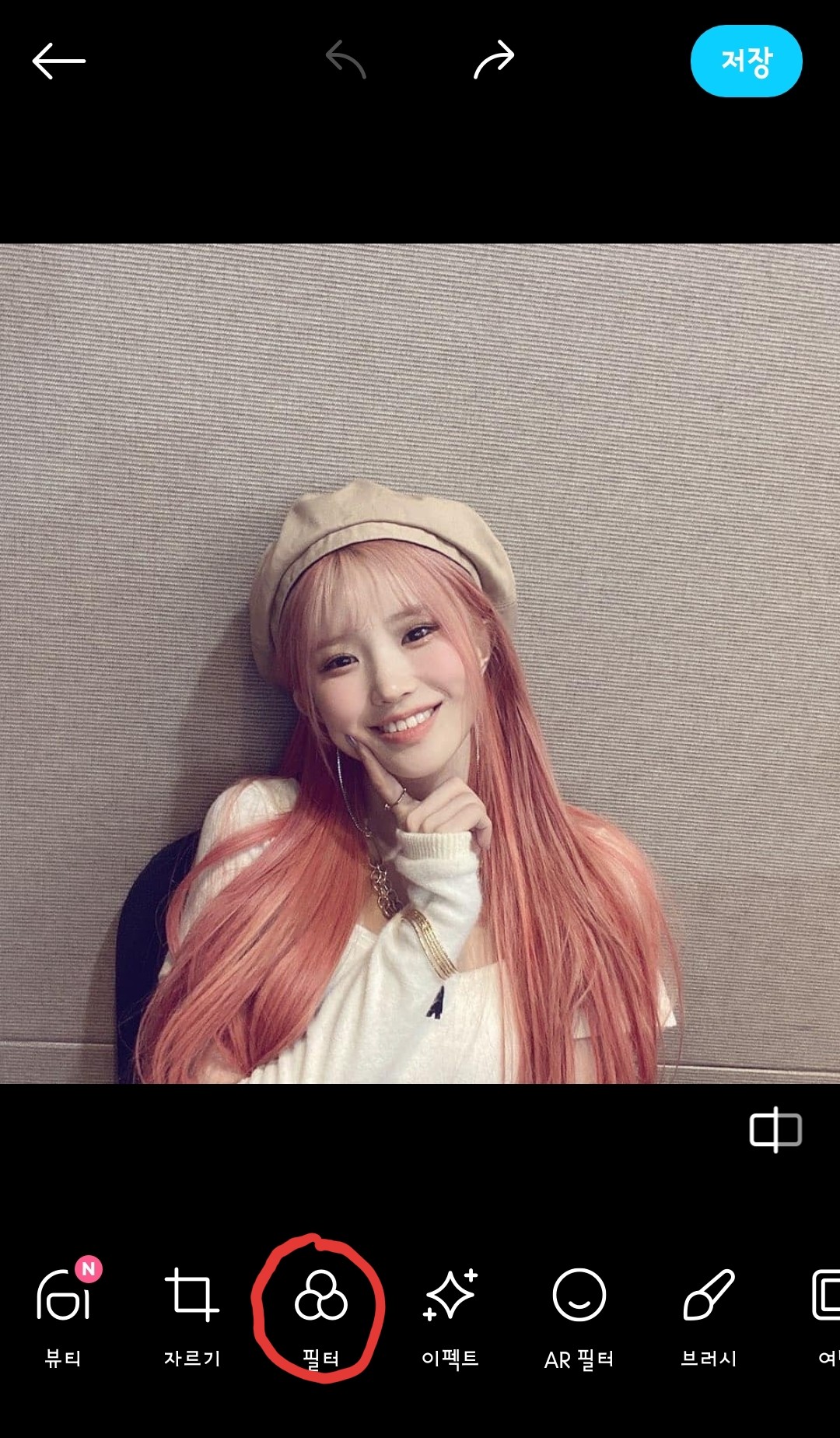The width and height of the screenshot is (840, 1438).
Task: Save the photo with 저장 button
Action: (x=746, y=61)
